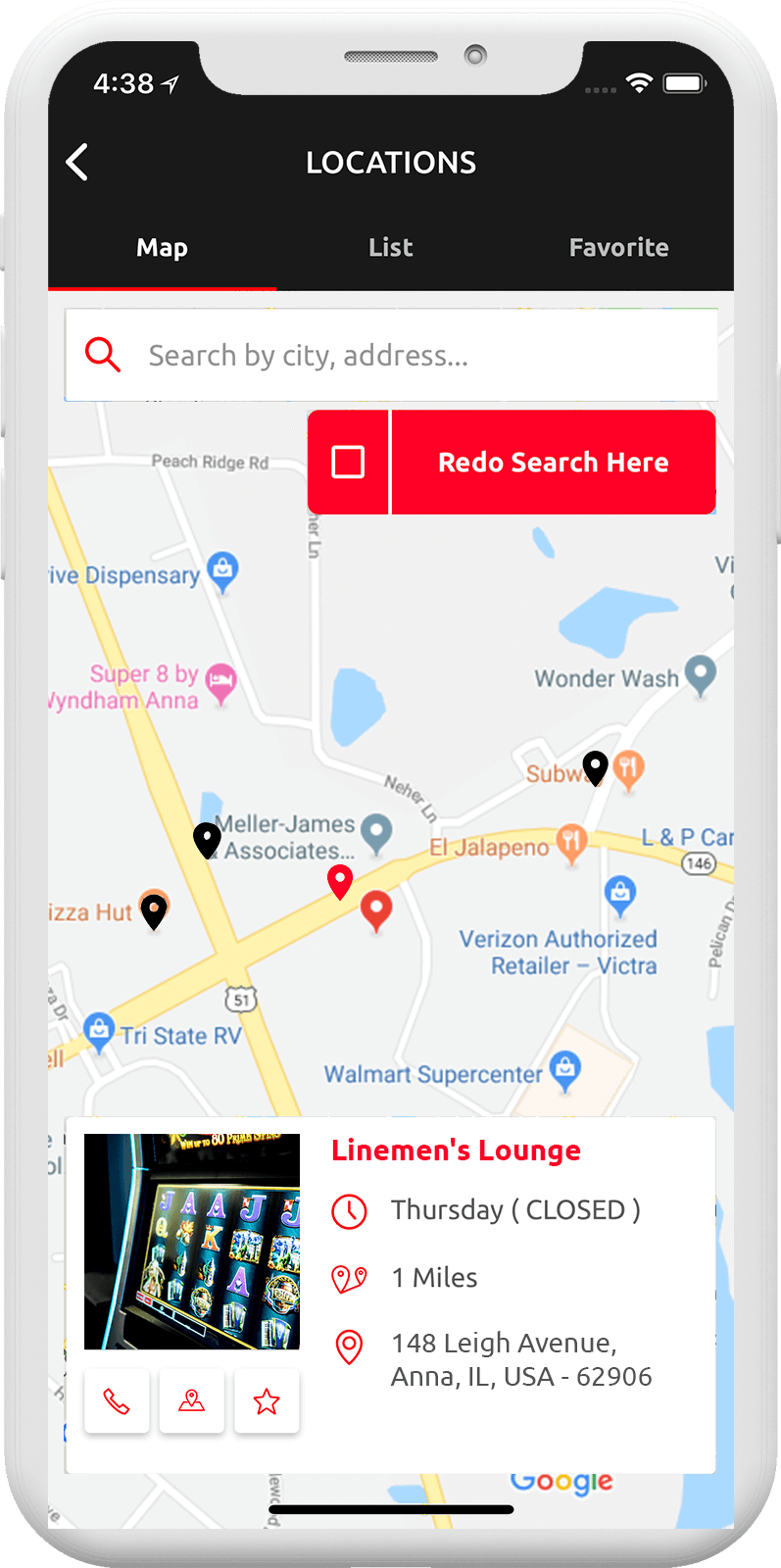781x1568 pixels.
Task: Add Linemen's Lounge to favorites with star
Action: point(267,1401)
